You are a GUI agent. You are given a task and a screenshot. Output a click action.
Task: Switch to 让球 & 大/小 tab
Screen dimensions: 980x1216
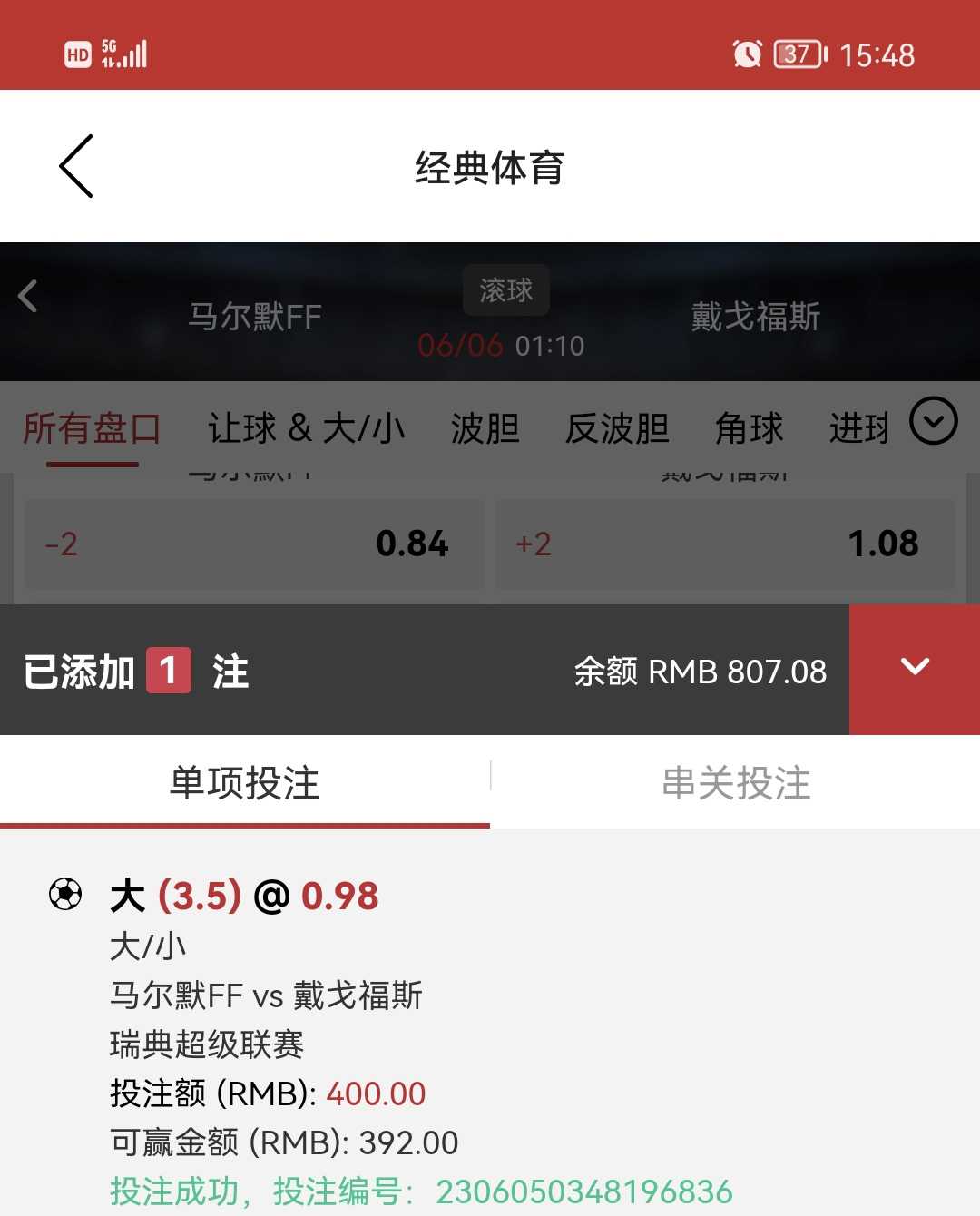306,428
